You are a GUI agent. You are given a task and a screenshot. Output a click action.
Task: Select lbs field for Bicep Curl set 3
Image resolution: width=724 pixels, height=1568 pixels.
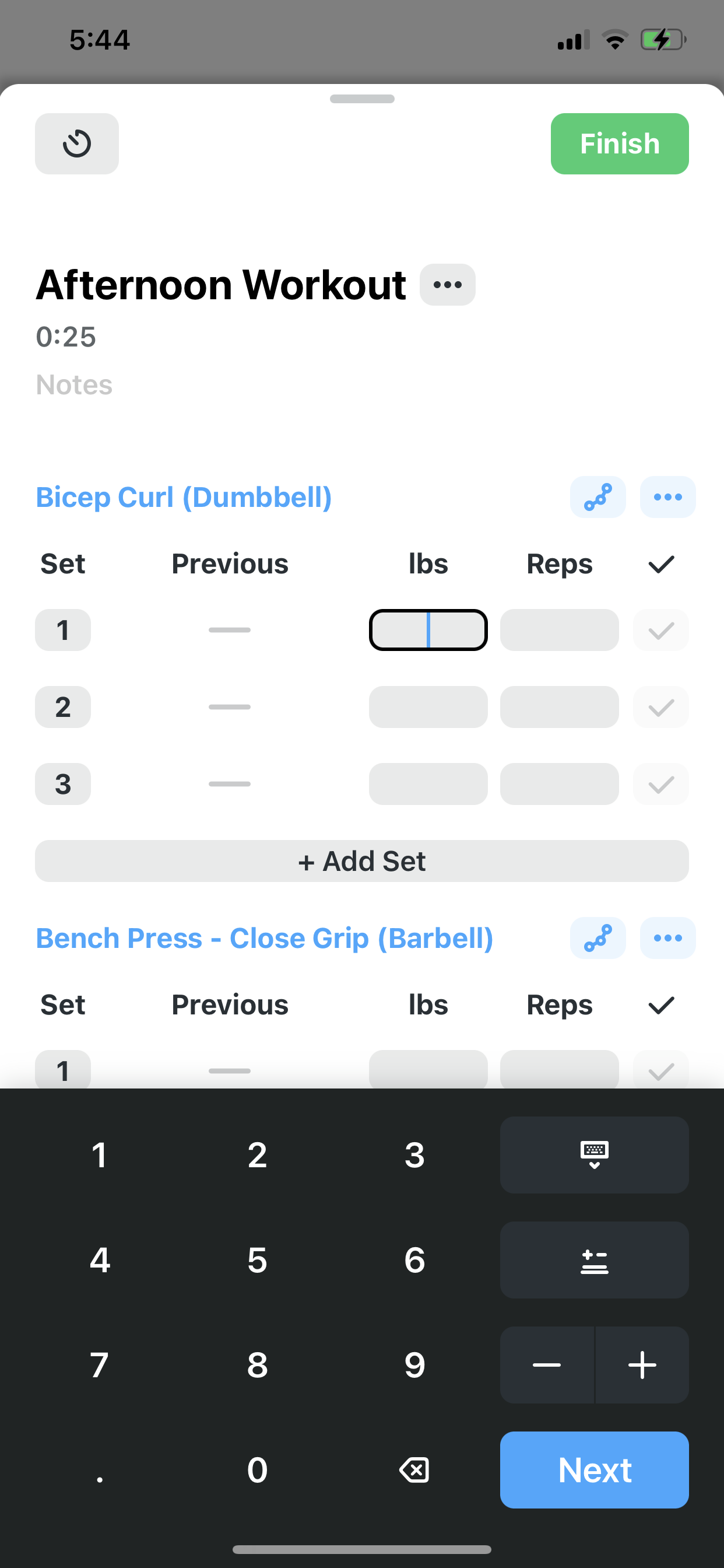(428, 784)
